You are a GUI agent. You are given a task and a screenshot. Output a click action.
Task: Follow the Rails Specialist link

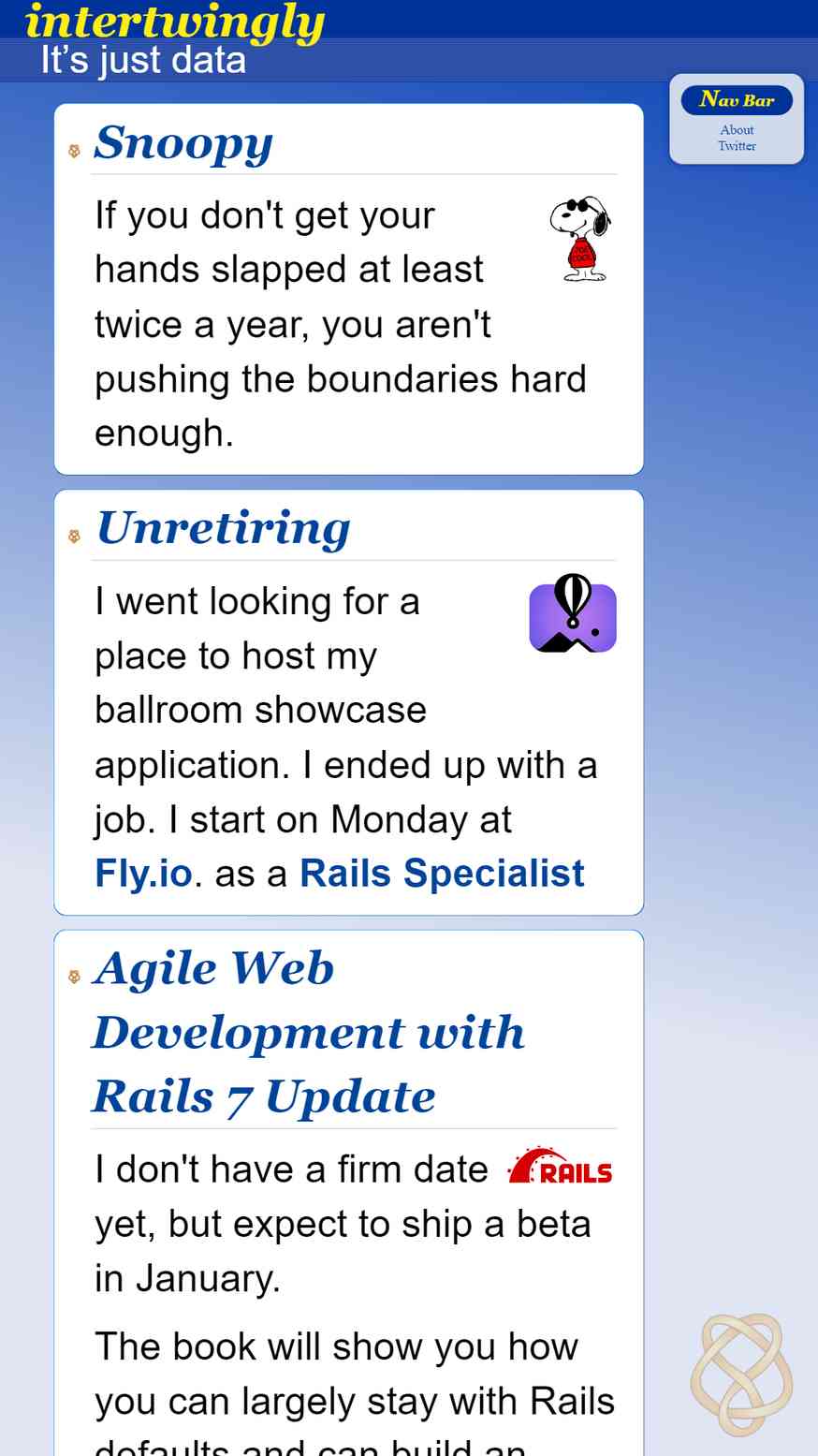(x=442, y=874)
